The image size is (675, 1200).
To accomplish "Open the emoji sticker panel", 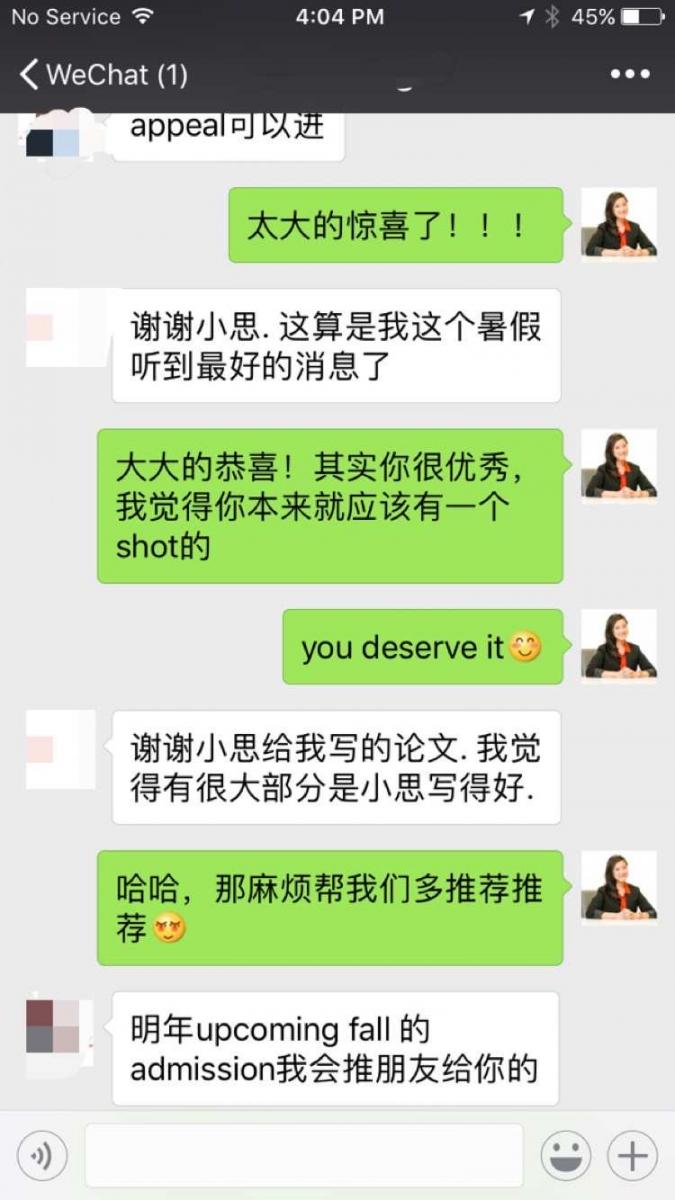I will (565, 1156).
